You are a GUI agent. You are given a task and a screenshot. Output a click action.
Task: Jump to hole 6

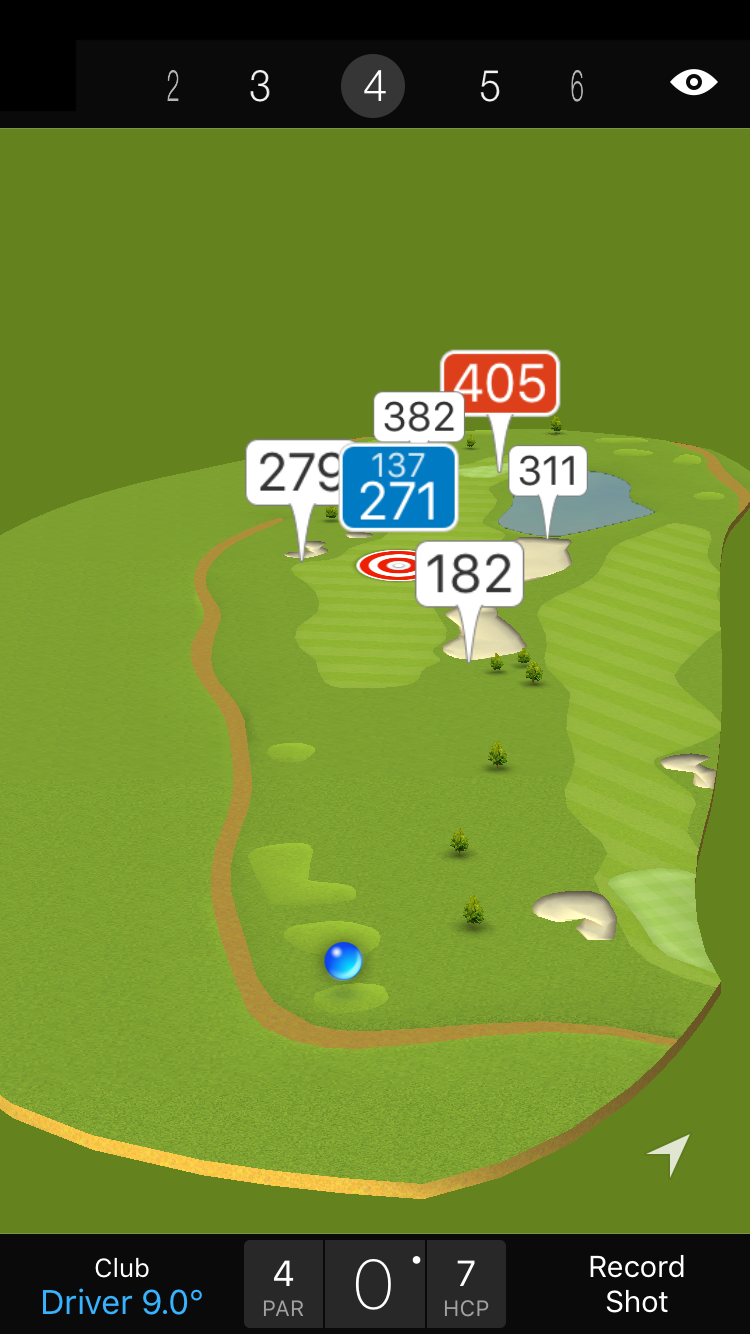577,87
